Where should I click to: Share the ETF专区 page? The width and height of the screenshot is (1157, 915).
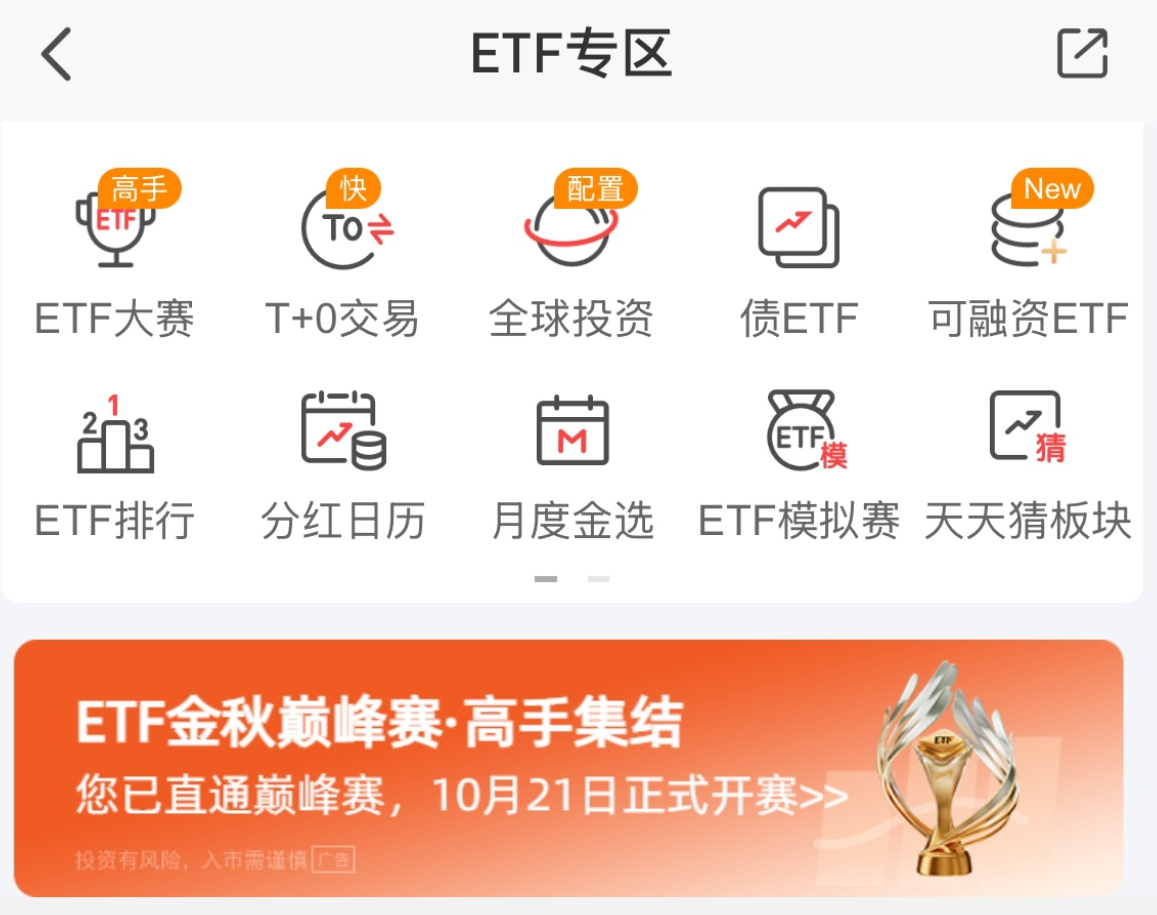click(x=1082, y=54)
